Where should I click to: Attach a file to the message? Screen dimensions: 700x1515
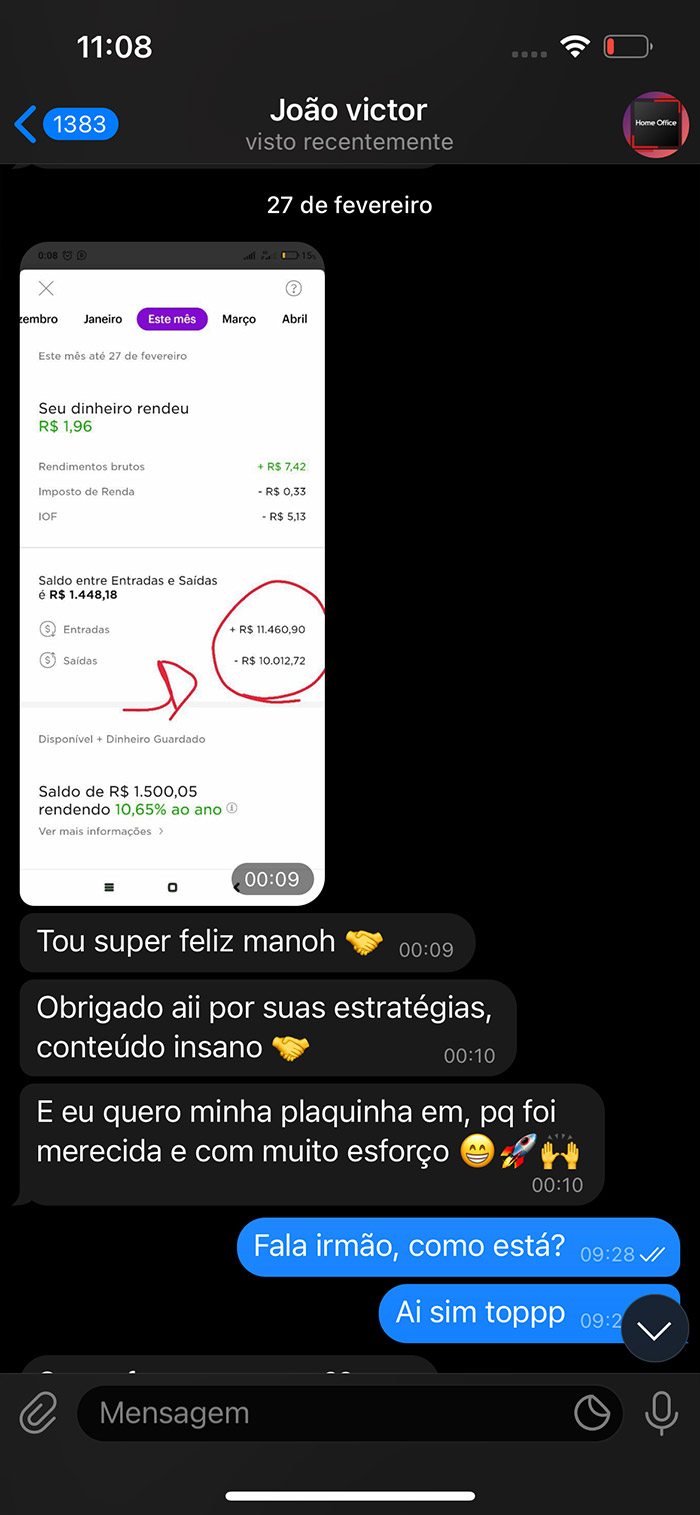38,1413
